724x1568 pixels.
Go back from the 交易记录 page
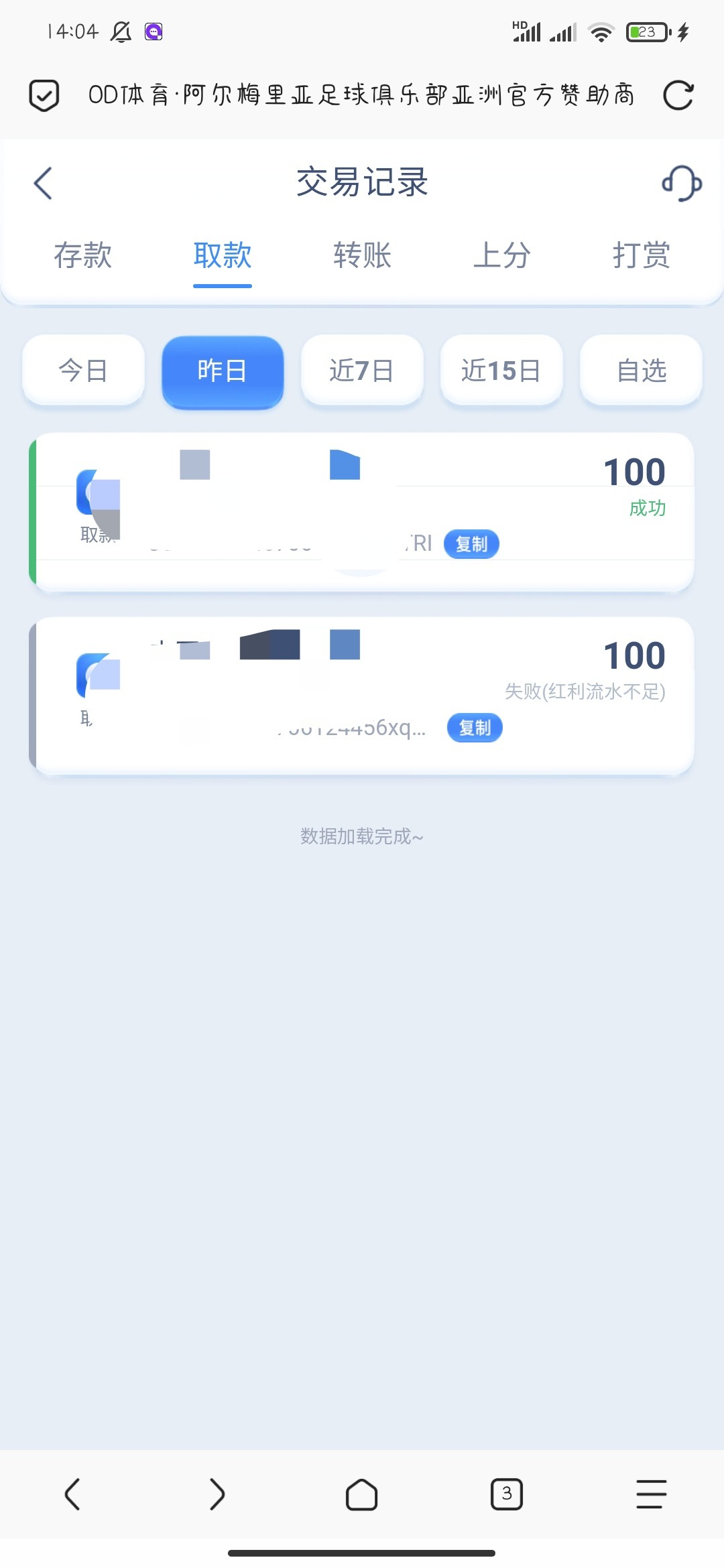click(x=43, y=183)
